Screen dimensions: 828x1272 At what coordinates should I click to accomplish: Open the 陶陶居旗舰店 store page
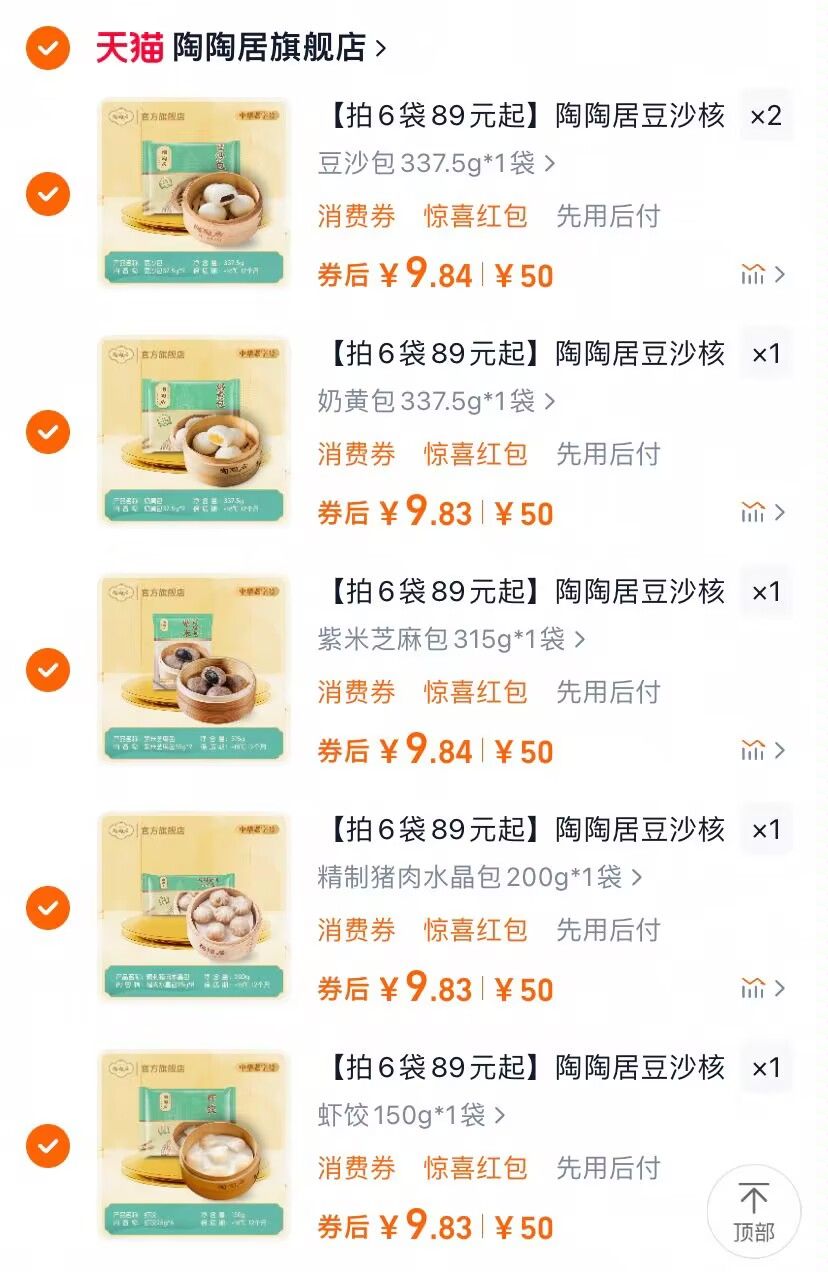270,47
